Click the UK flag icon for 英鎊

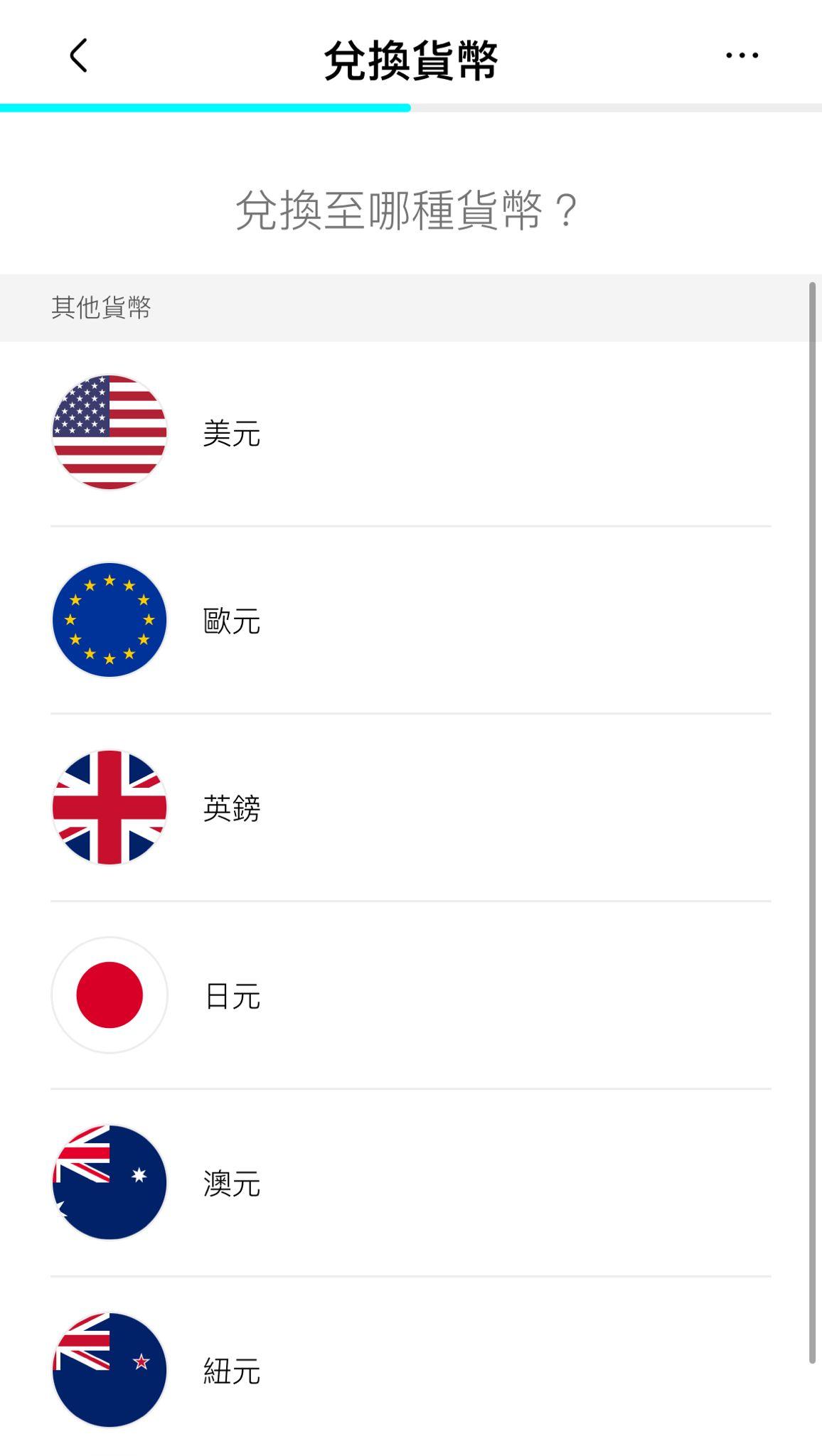109,807
